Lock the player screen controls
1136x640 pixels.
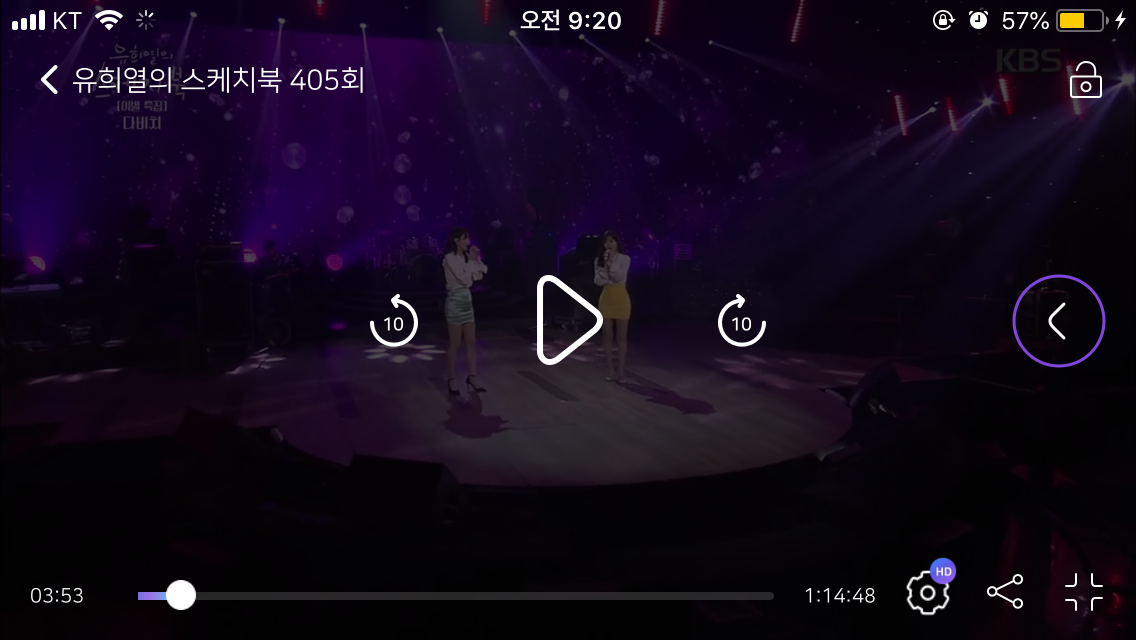tap(1085, 80)
